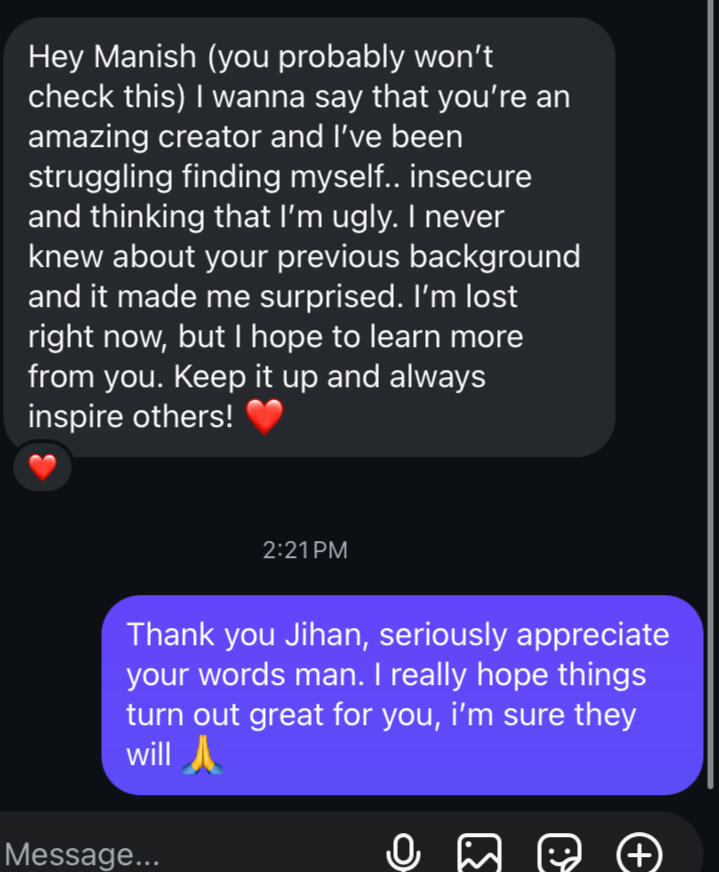Open the photo gallery picker icon
Screen dimensions: 719x872
point(478,854)
